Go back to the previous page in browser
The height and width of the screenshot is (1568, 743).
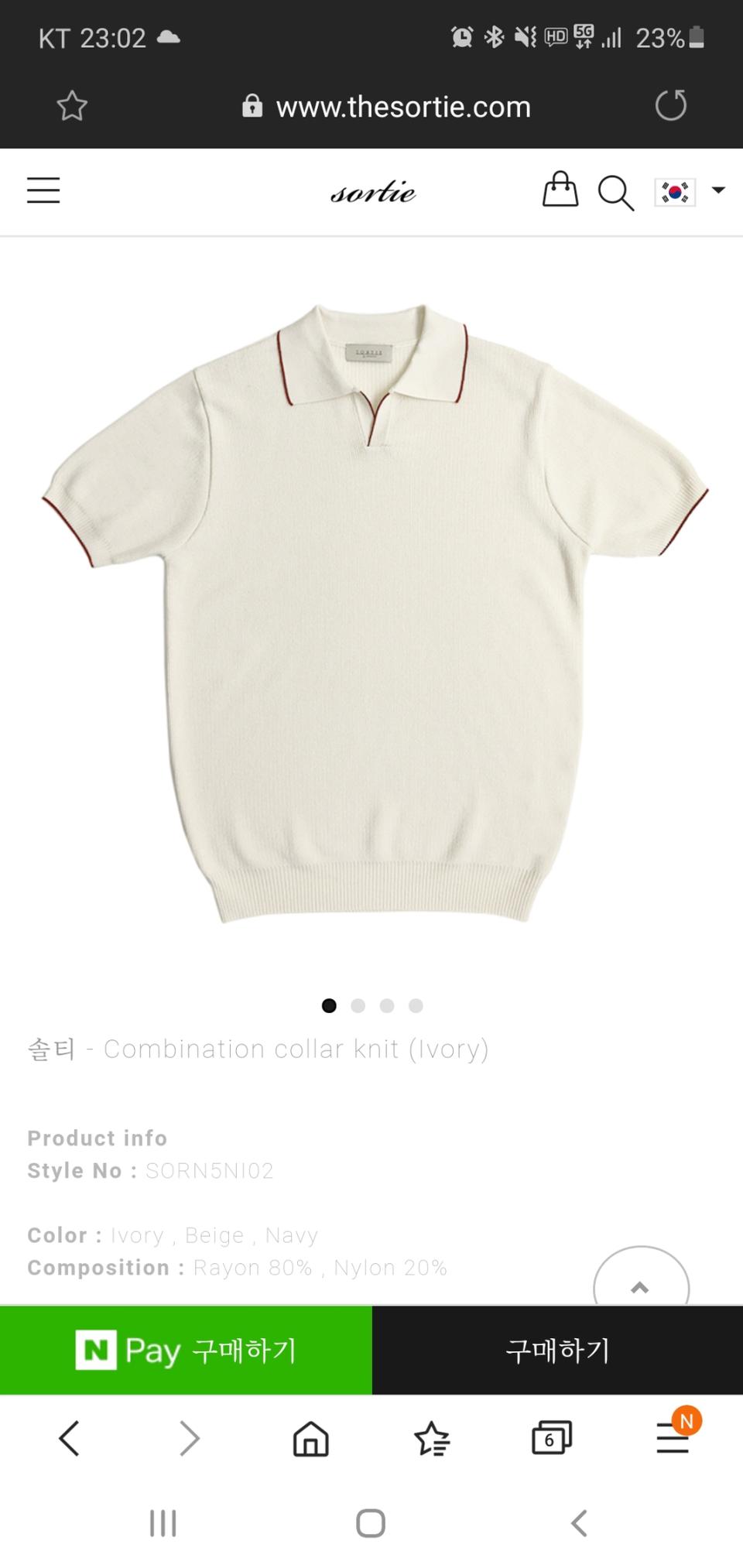[70, 1439]
